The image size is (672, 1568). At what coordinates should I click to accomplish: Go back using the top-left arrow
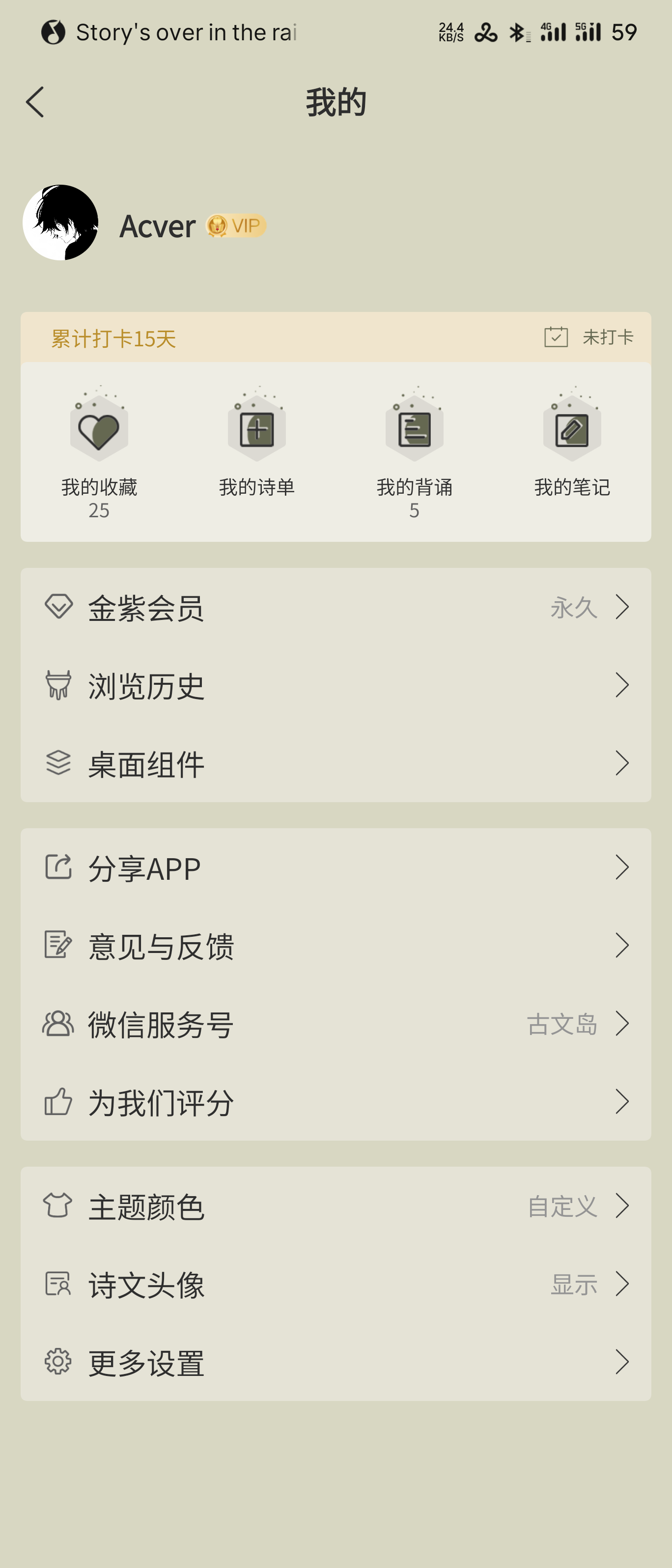coord(35,102)
